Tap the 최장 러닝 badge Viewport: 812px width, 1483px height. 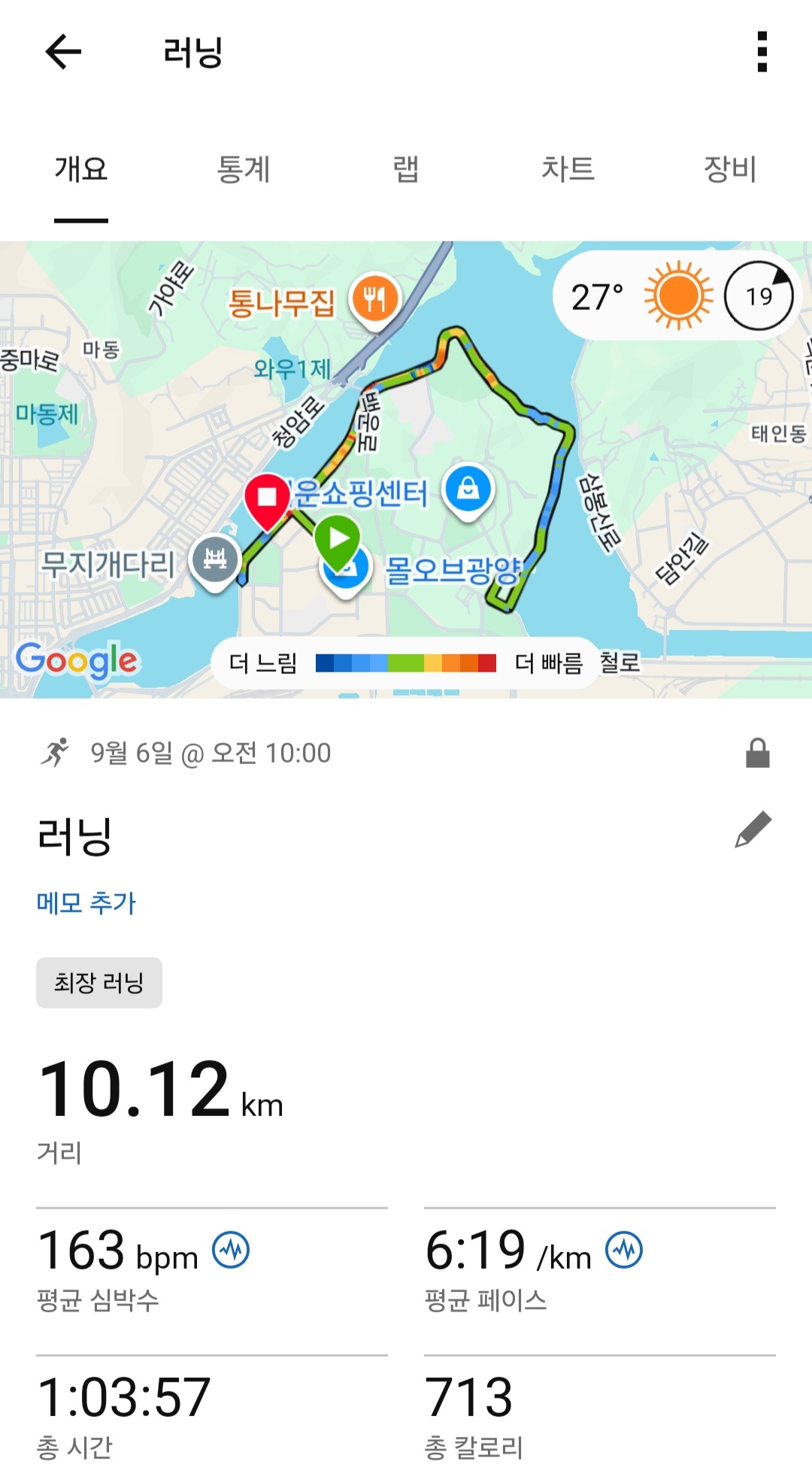point(99,982)
